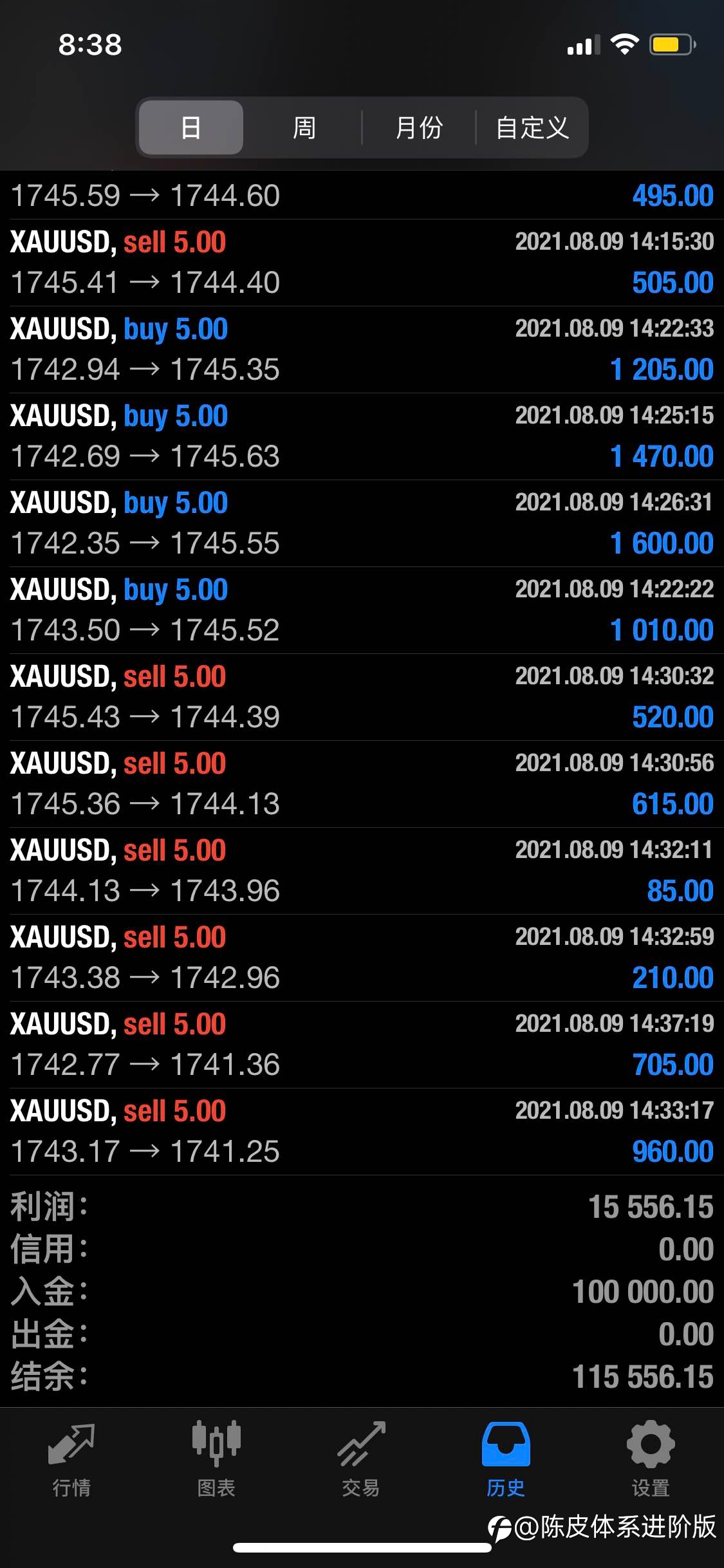
Task: Select the 日 (day) period segment
Action: pyautogui.click(x=191, y=127)
